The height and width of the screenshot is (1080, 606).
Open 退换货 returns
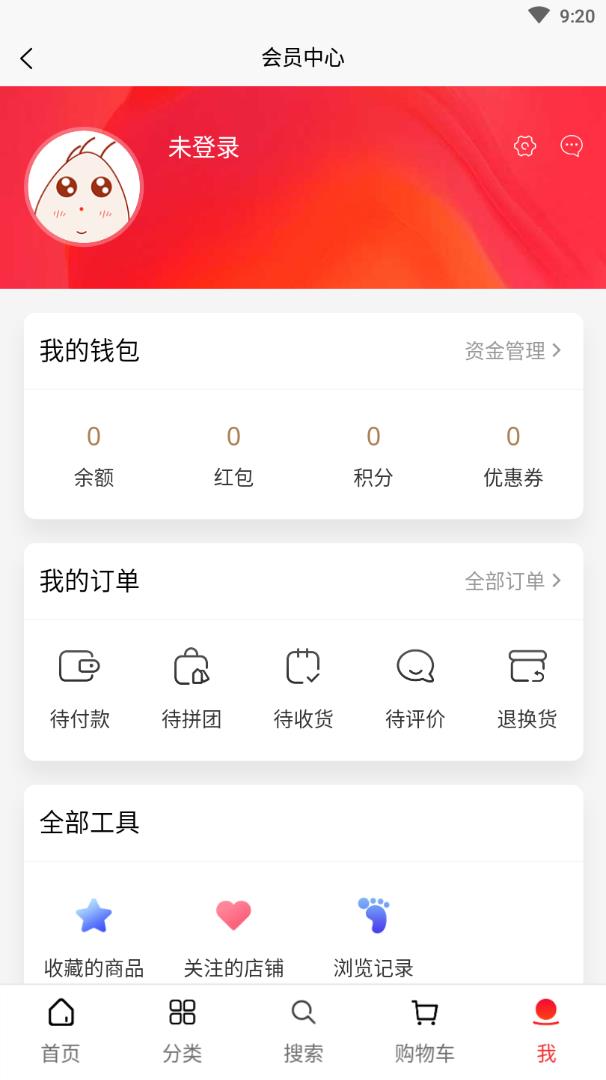pos(527,687)
